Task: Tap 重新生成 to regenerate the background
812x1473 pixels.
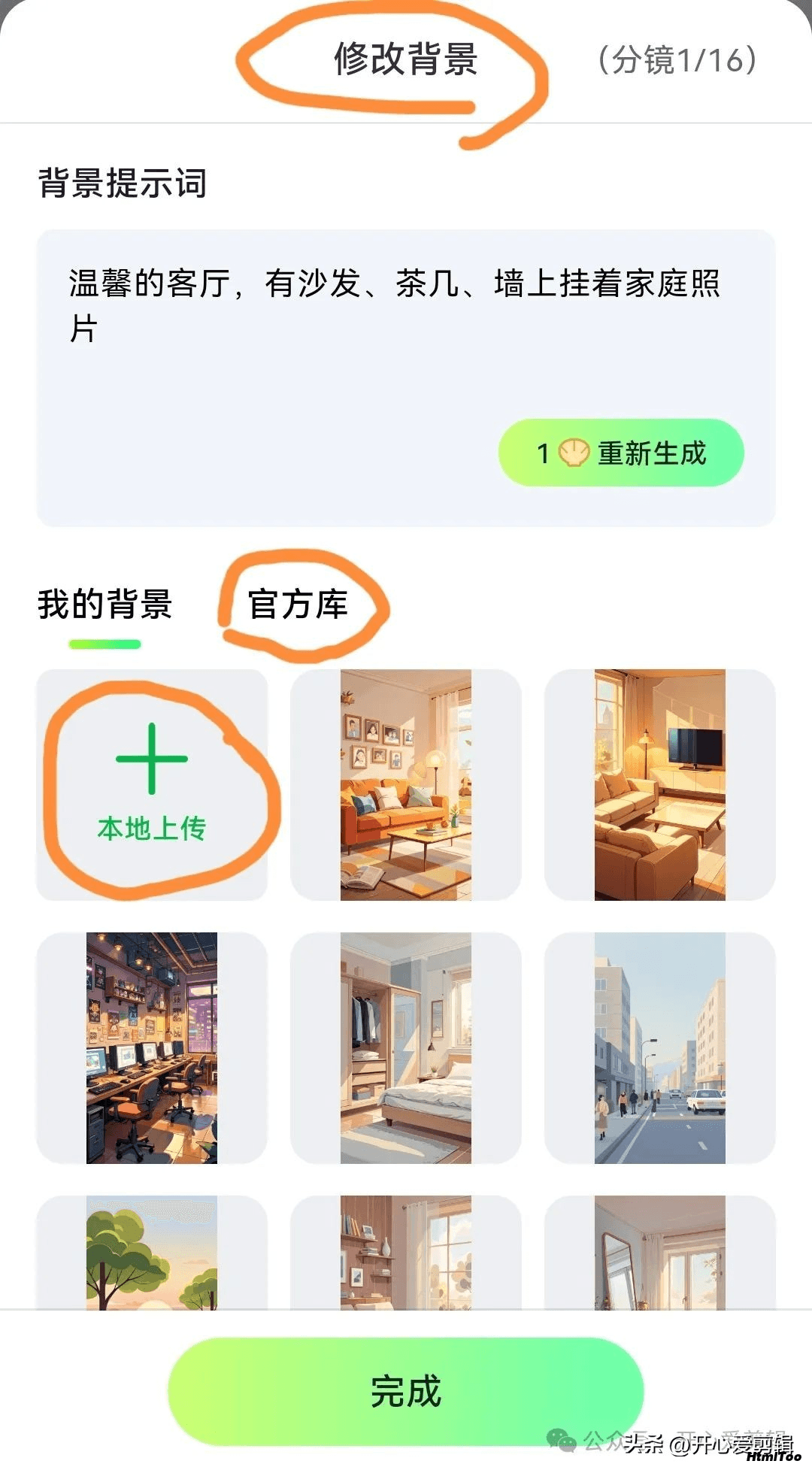Action: point(621,453)
